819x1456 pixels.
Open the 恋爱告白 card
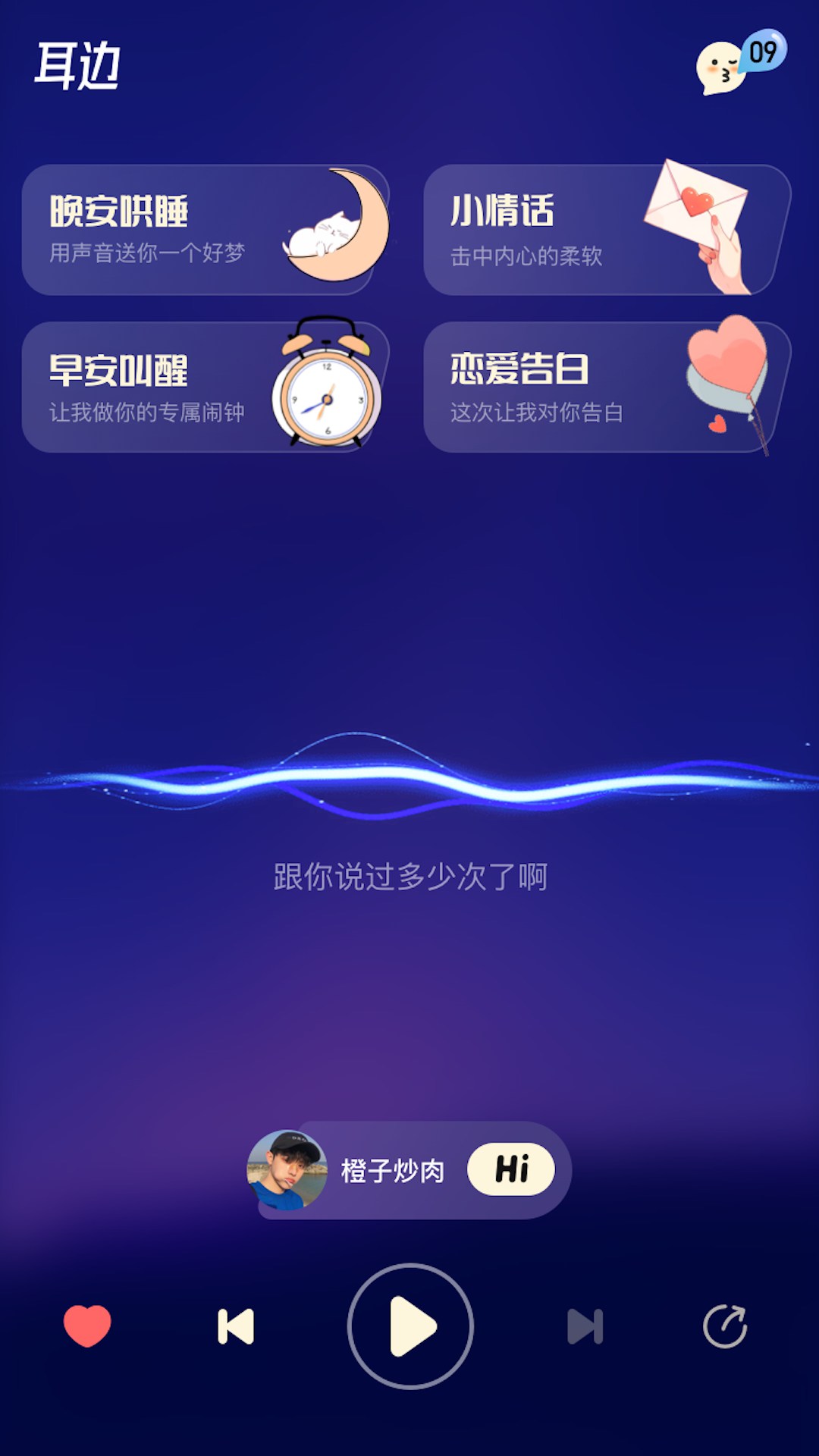coord(605,388)
